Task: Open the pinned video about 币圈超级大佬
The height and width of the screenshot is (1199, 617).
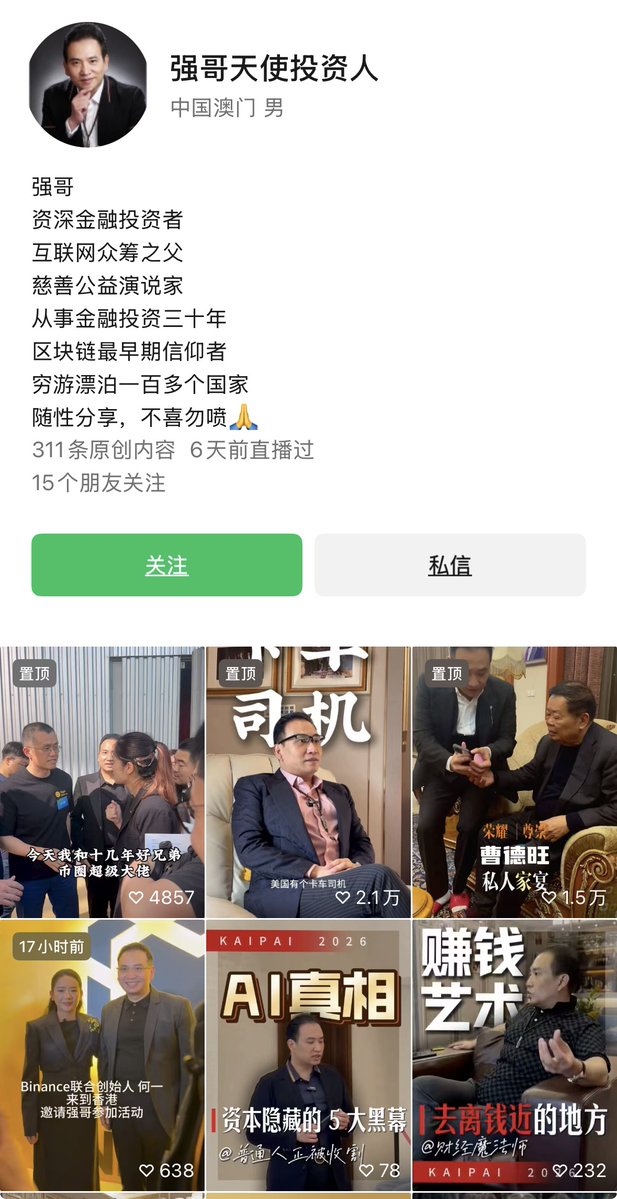Action: 102,782
